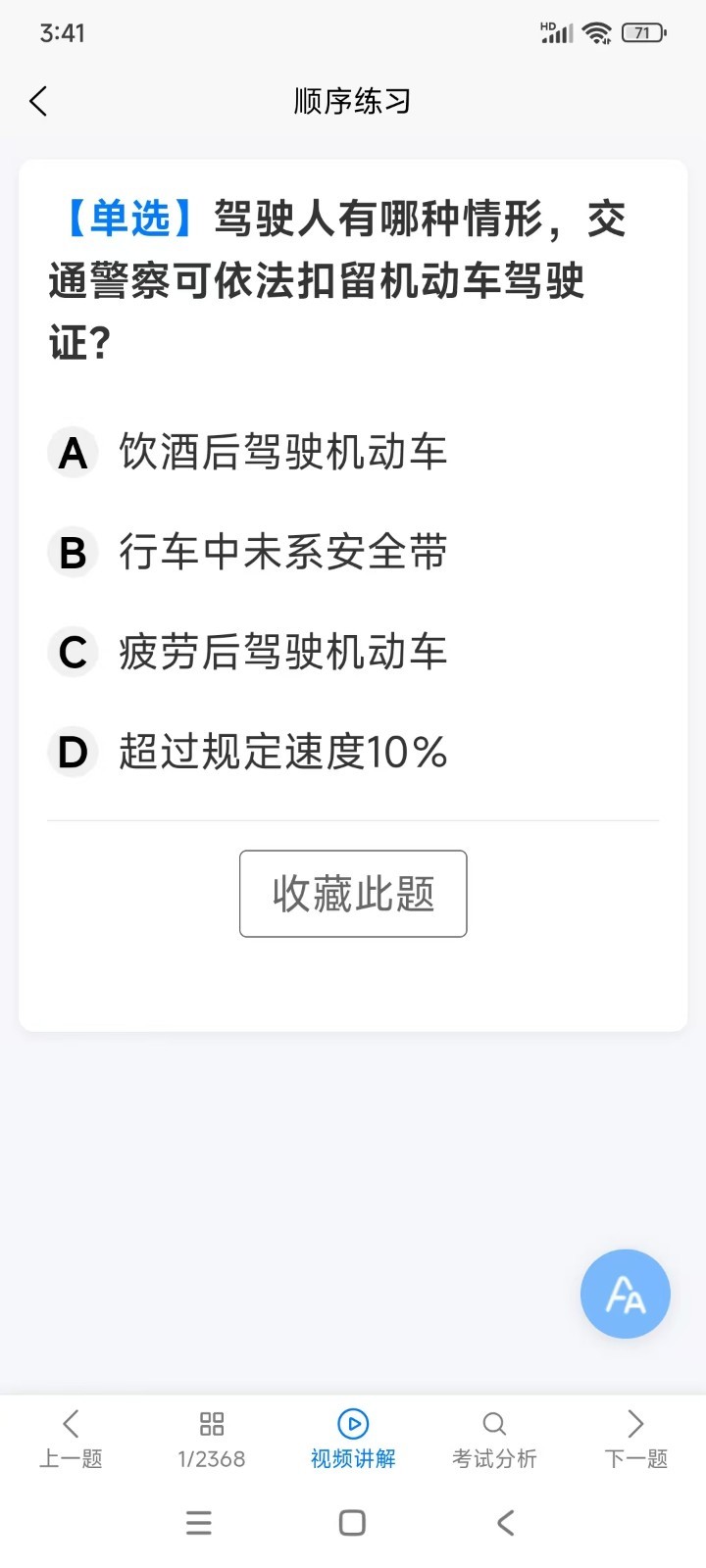The width and height of the screenshot is (706, 1568).
Task: Pick answer C 疲劳后驾驶机动车
Action: pyautogui.click(x=353, y=652)
